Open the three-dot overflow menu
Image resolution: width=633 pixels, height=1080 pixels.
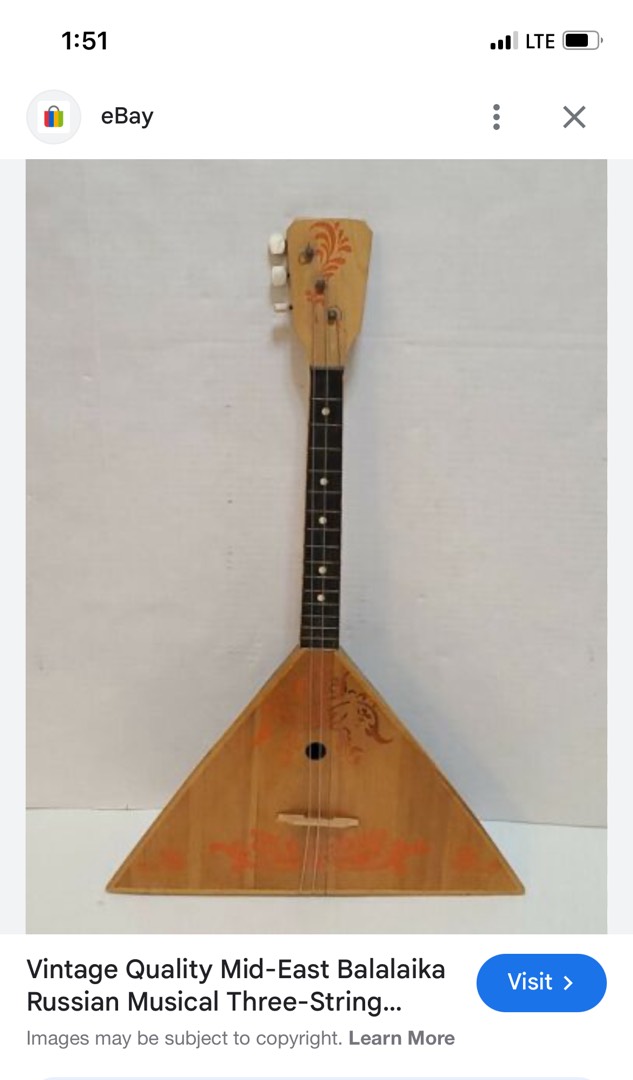pos(496,117)
